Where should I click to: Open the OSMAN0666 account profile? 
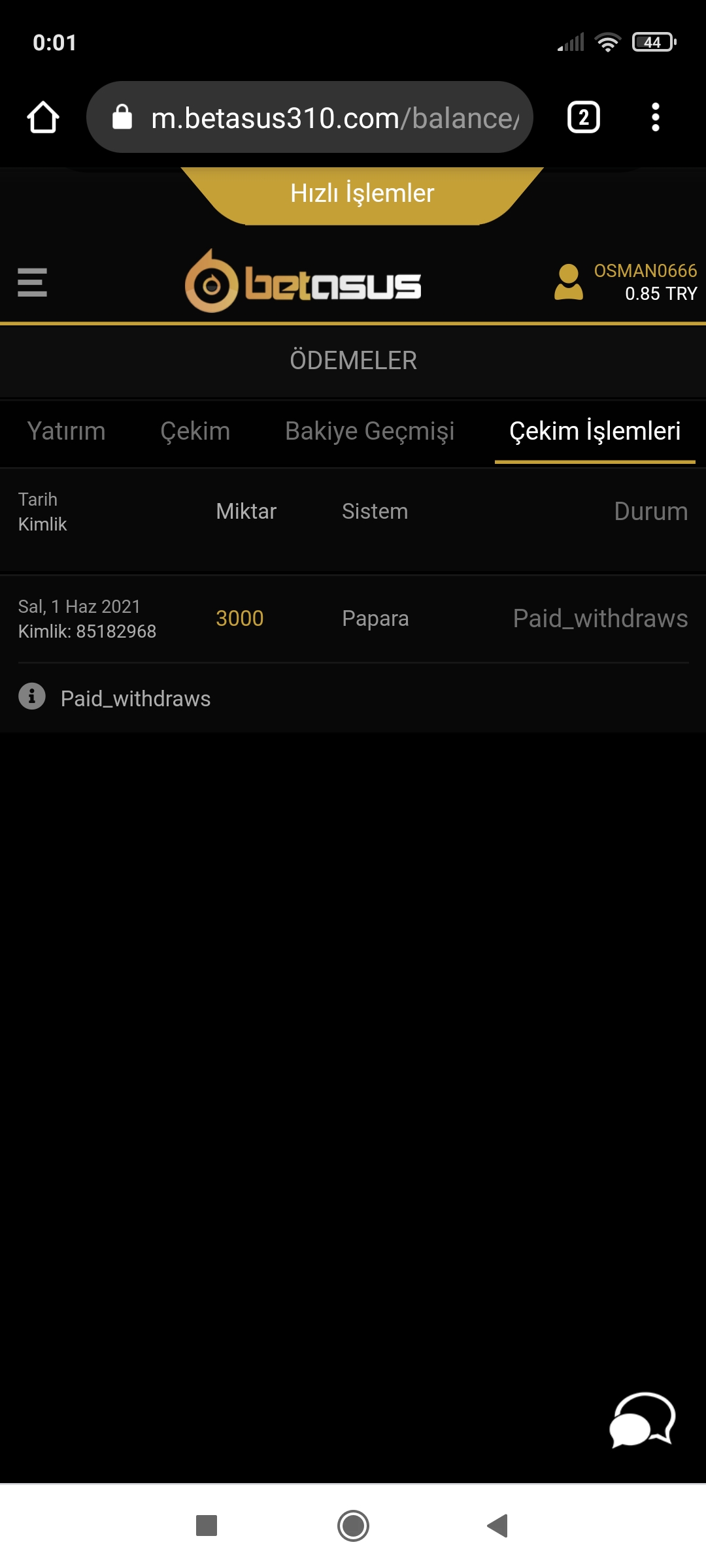point(626,282)
